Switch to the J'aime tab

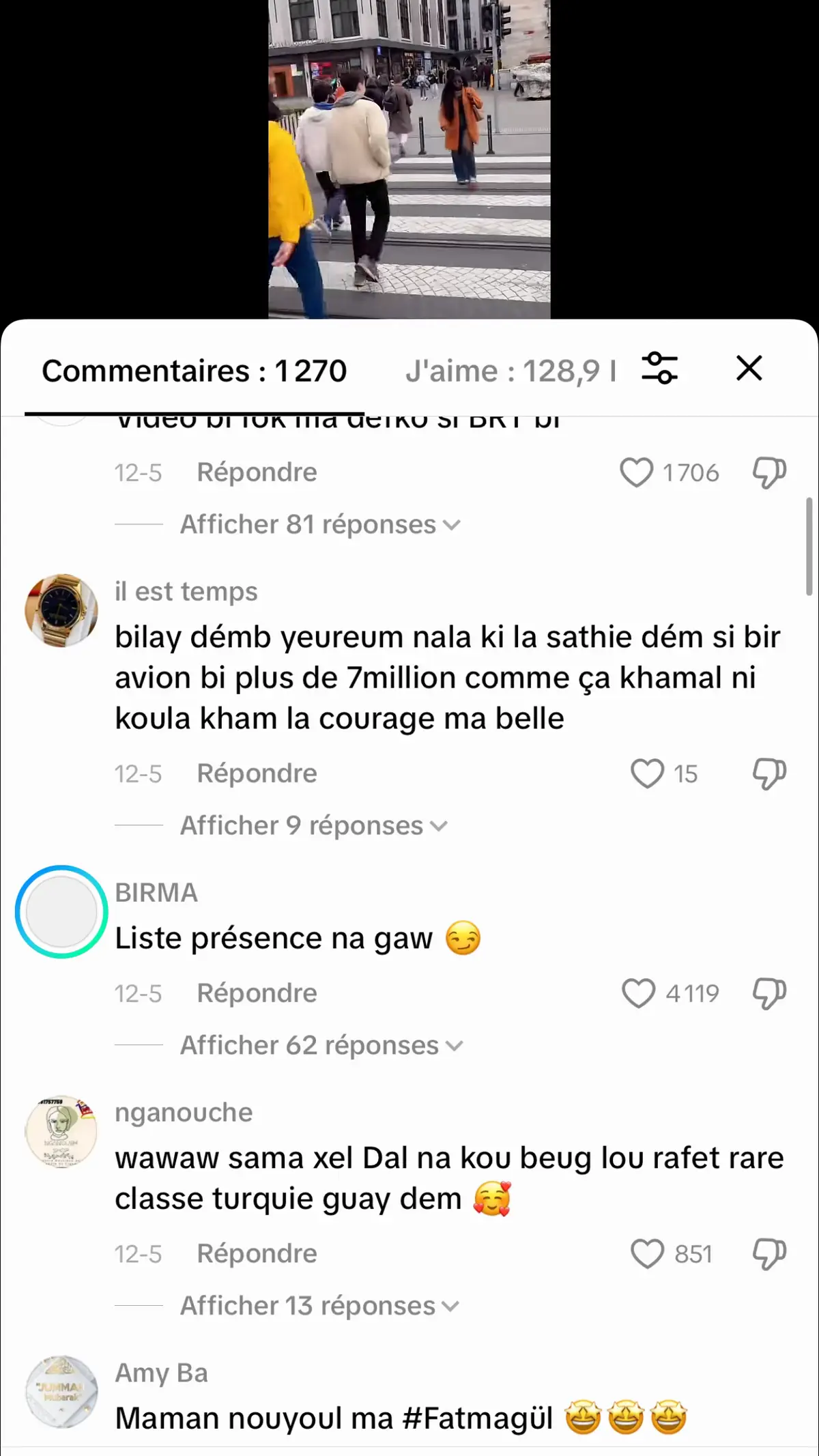click(511, 371)
